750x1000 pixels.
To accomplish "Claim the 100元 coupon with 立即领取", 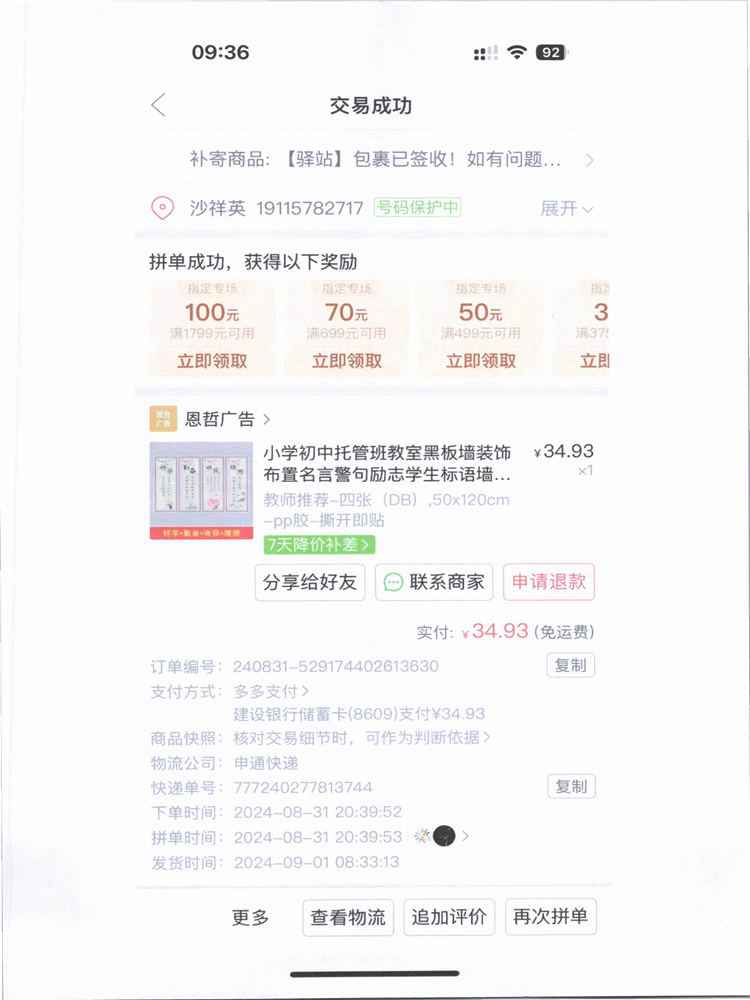I will pyautogui.click(x=212, y=361).
